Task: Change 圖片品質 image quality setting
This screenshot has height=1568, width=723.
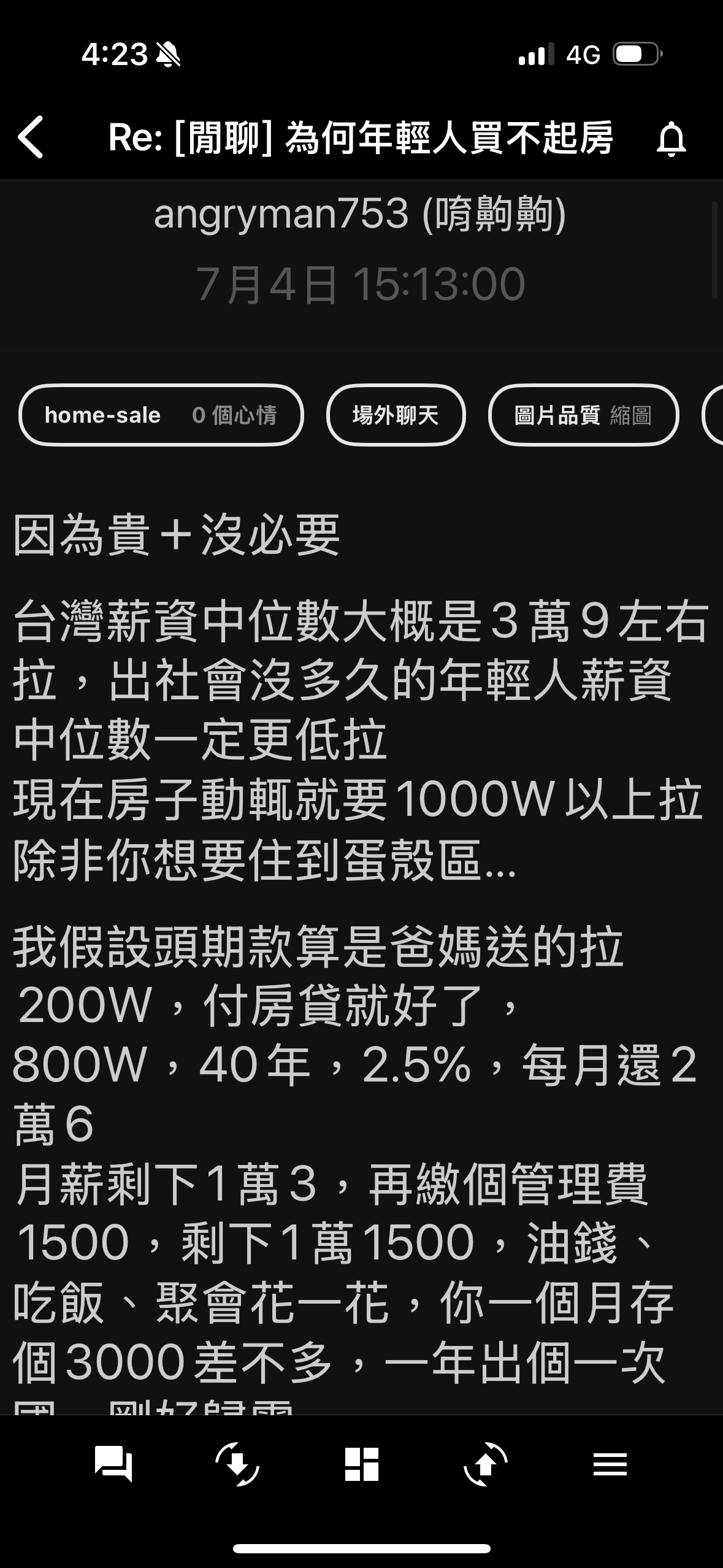Action: click(x=583, y=415)
